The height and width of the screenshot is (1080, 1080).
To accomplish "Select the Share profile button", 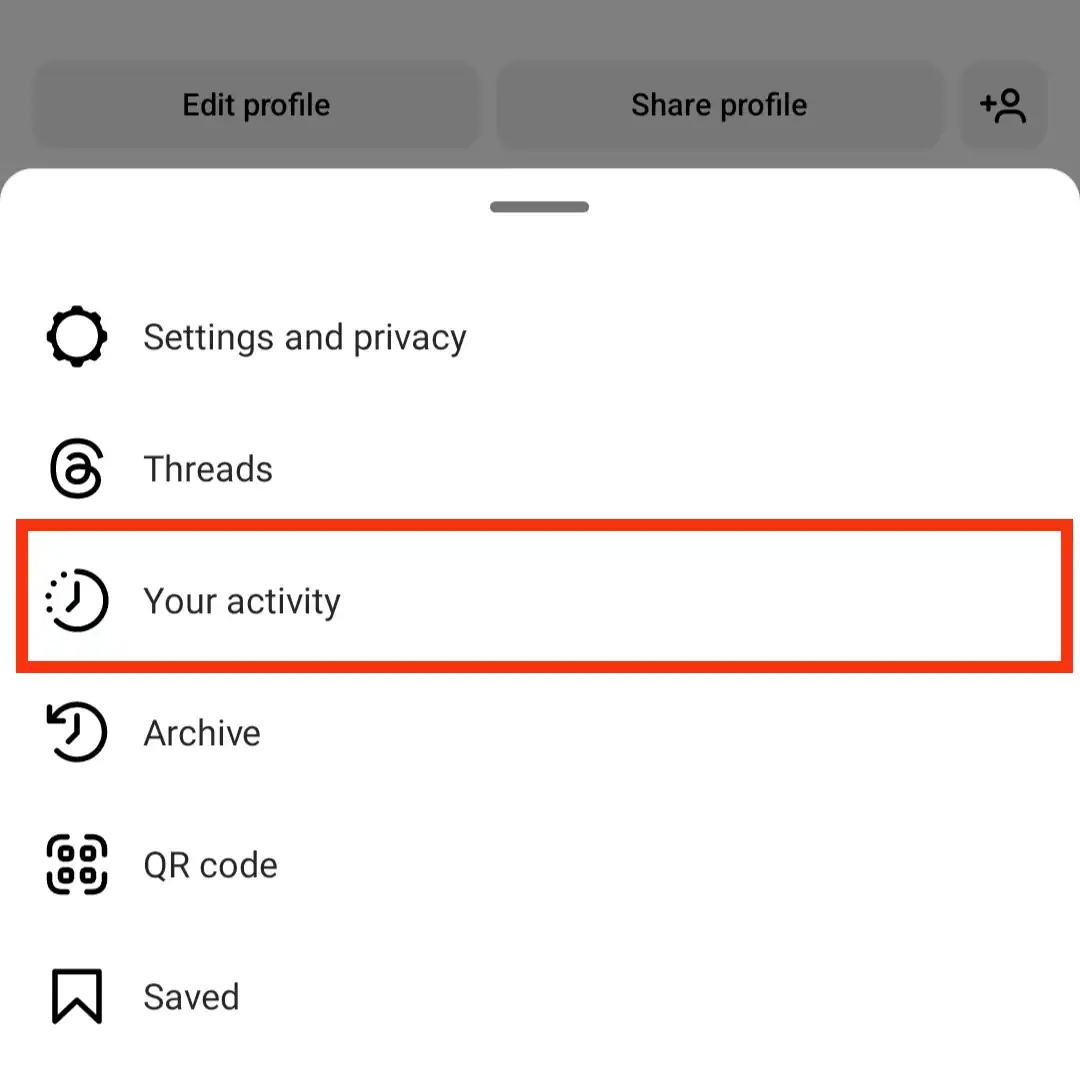I will pos(719,105).
